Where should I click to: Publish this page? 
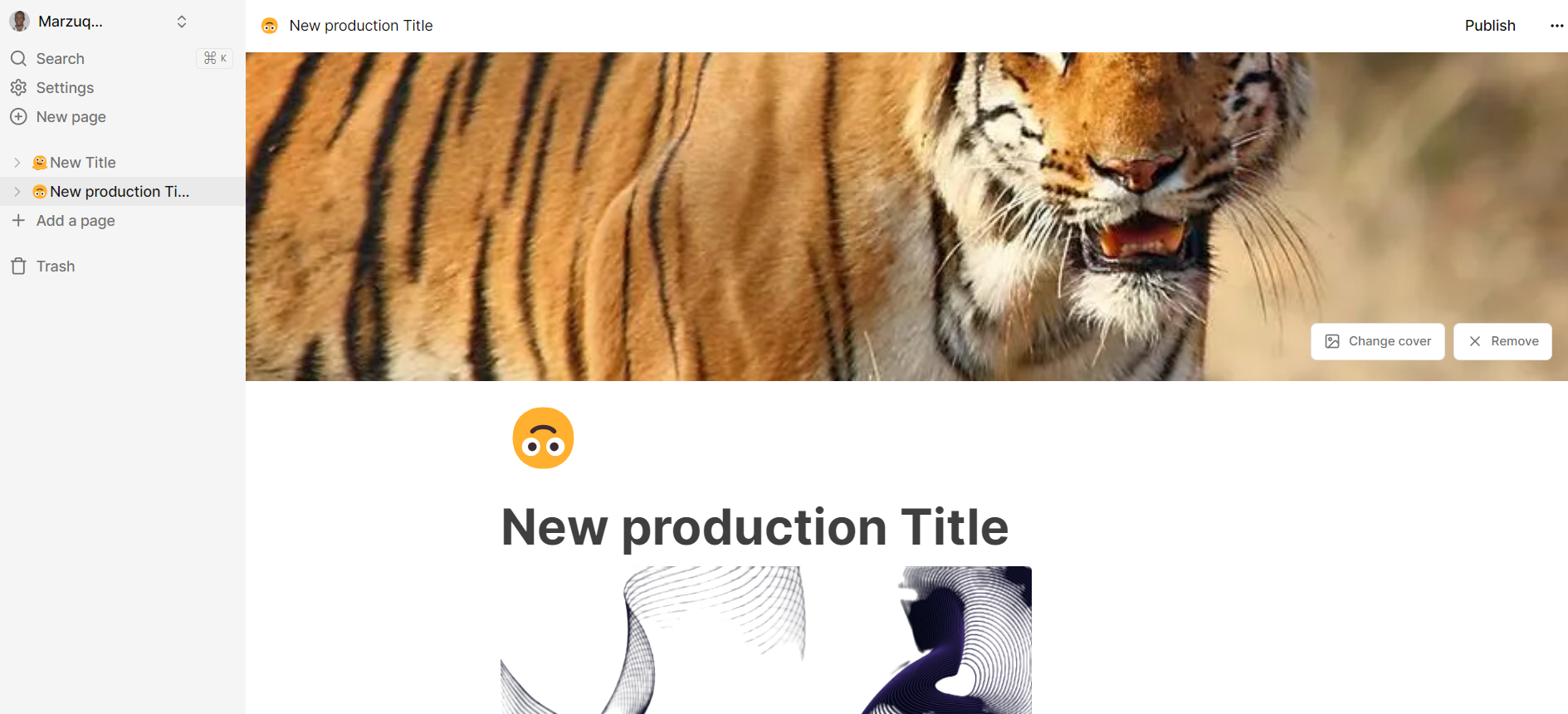click(1489, 25)
